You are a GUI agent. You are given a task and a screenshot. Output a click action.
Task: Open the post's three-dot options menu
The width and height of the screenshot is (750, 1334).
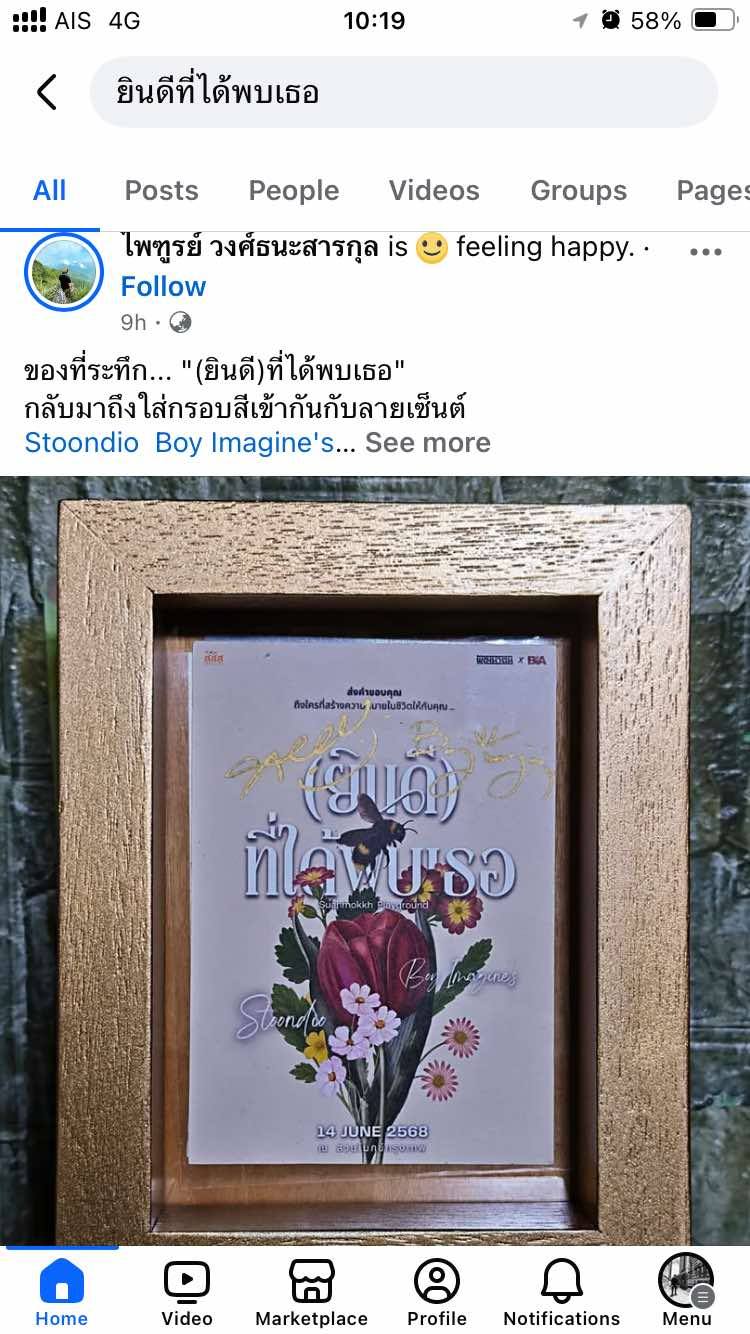click(705, 252)
